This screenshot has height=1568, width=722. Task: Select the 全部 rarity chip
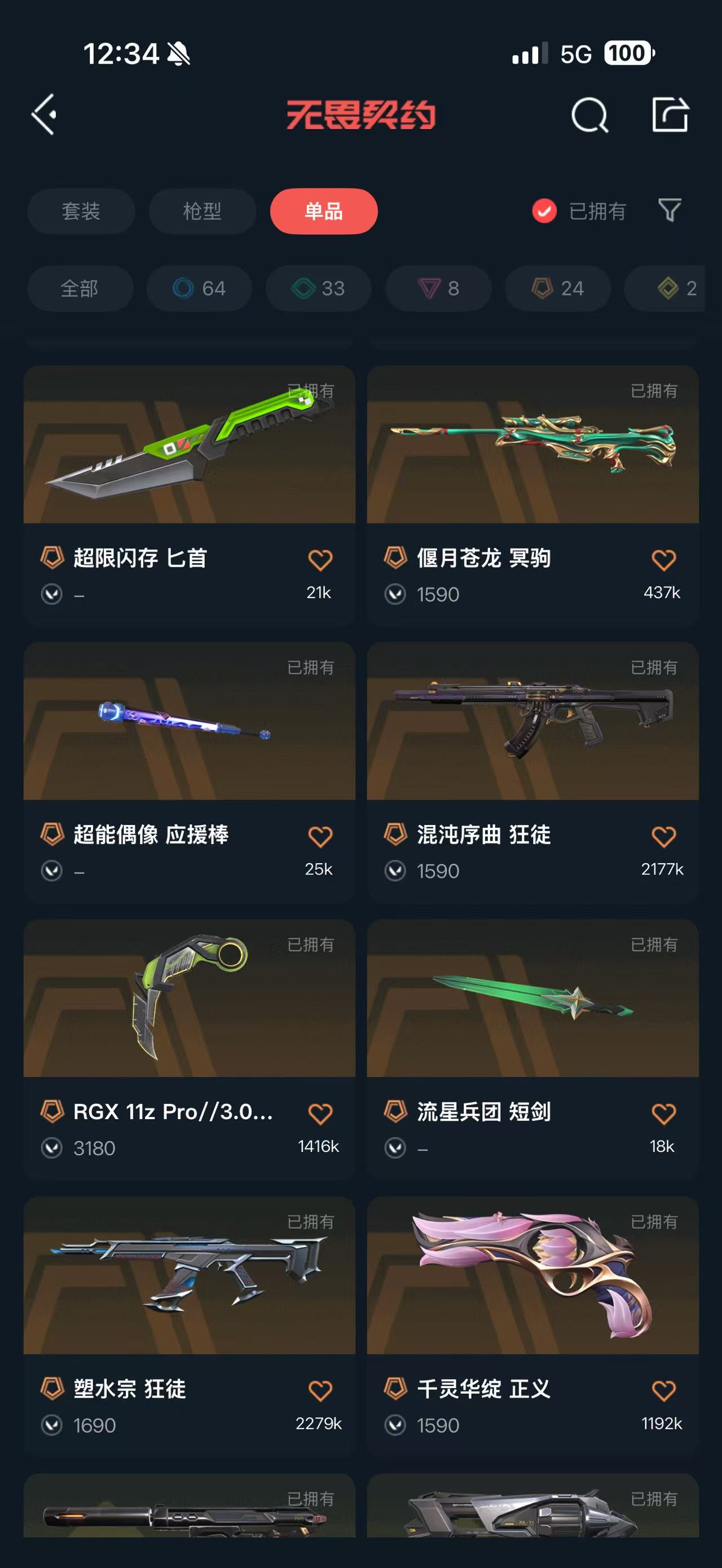click(80, 289)
